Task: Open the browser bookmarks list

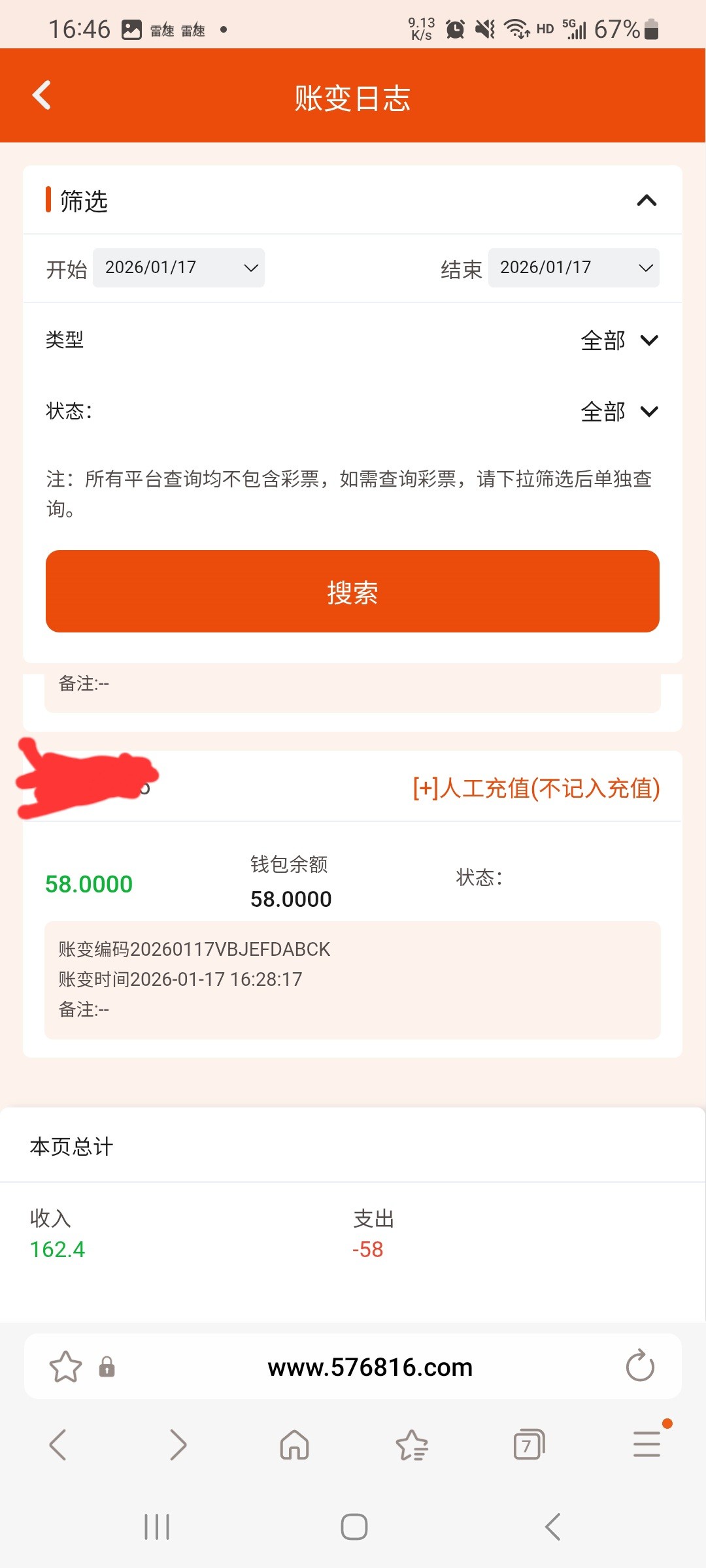Action: click(412, 1445)
